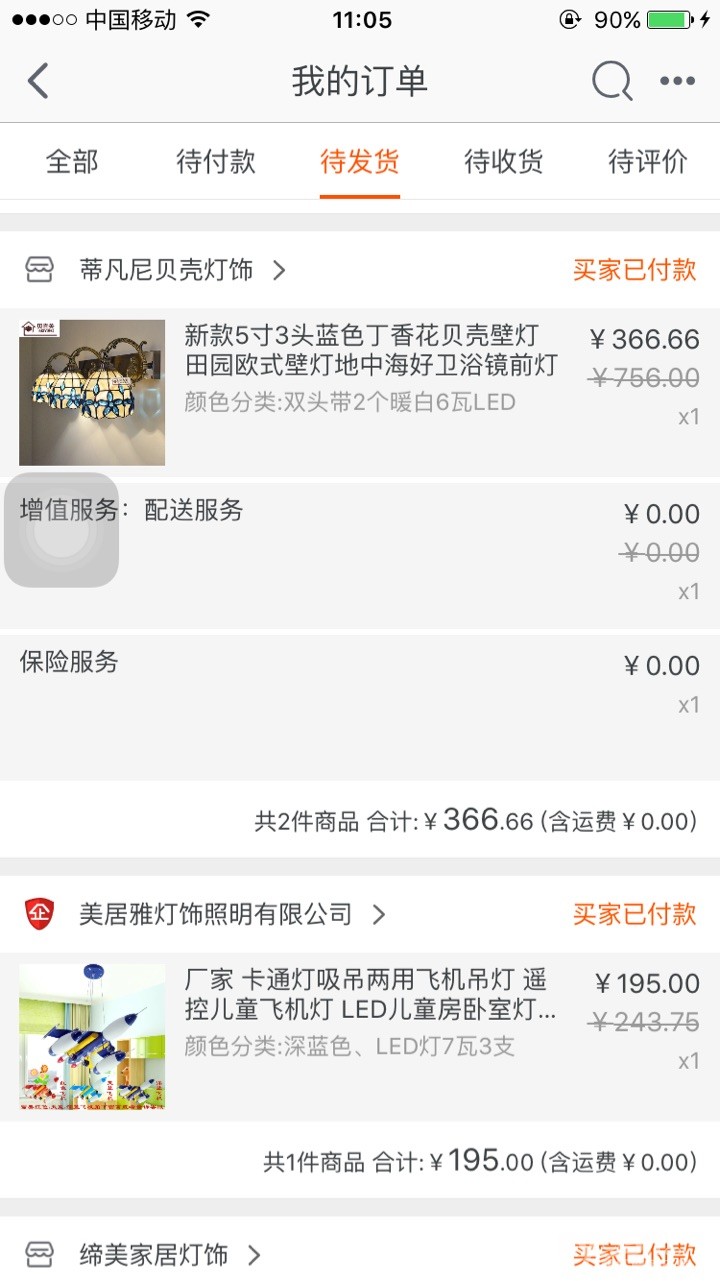Tap the floating AssistiveTouch button

62,530
